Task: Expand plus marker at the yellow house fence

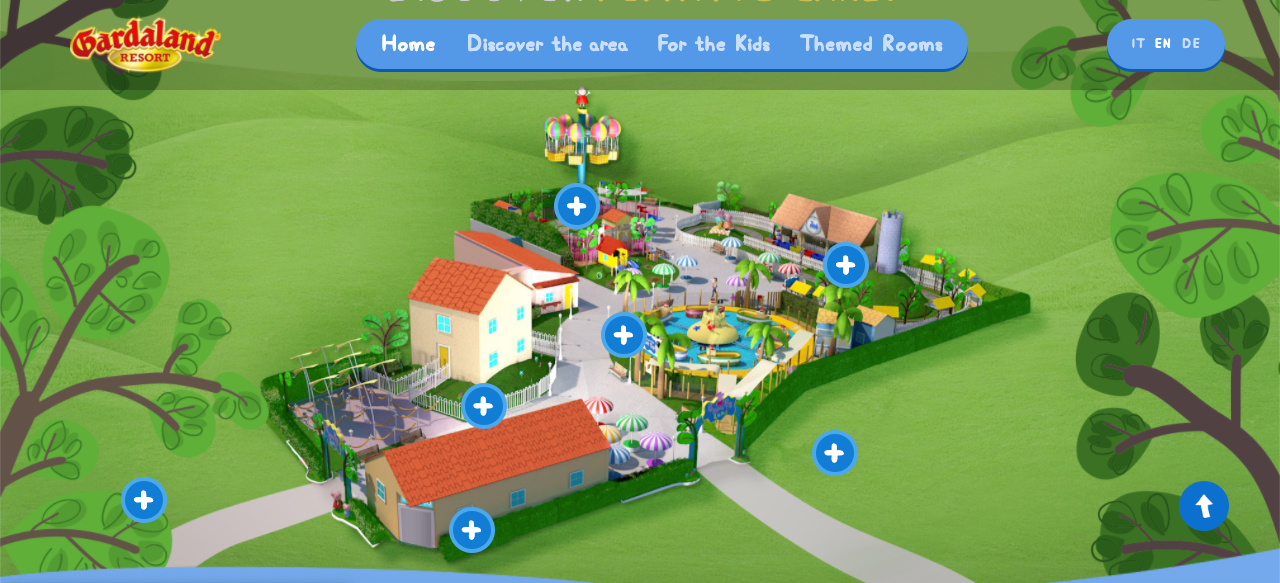Action: click(x=484, y=406)
